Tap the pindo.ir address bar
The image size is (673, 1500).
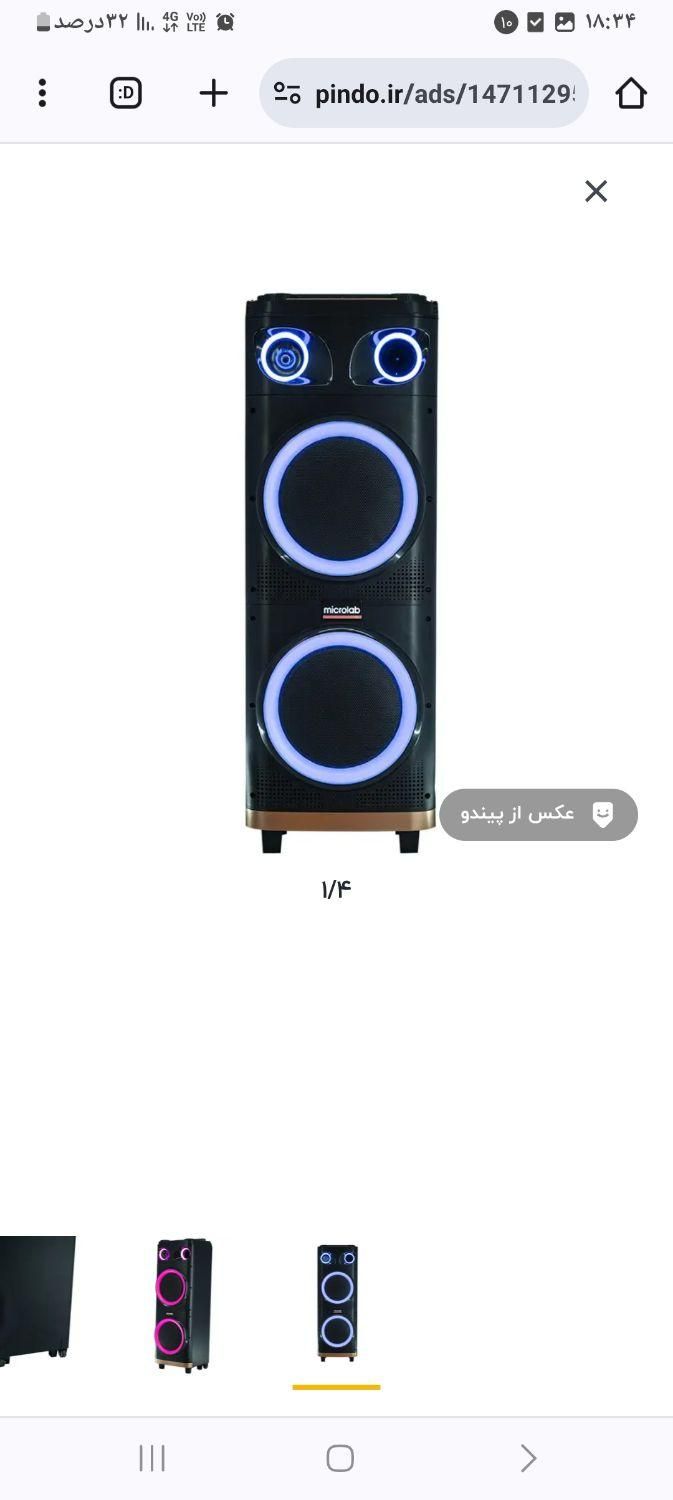point(444,94)
